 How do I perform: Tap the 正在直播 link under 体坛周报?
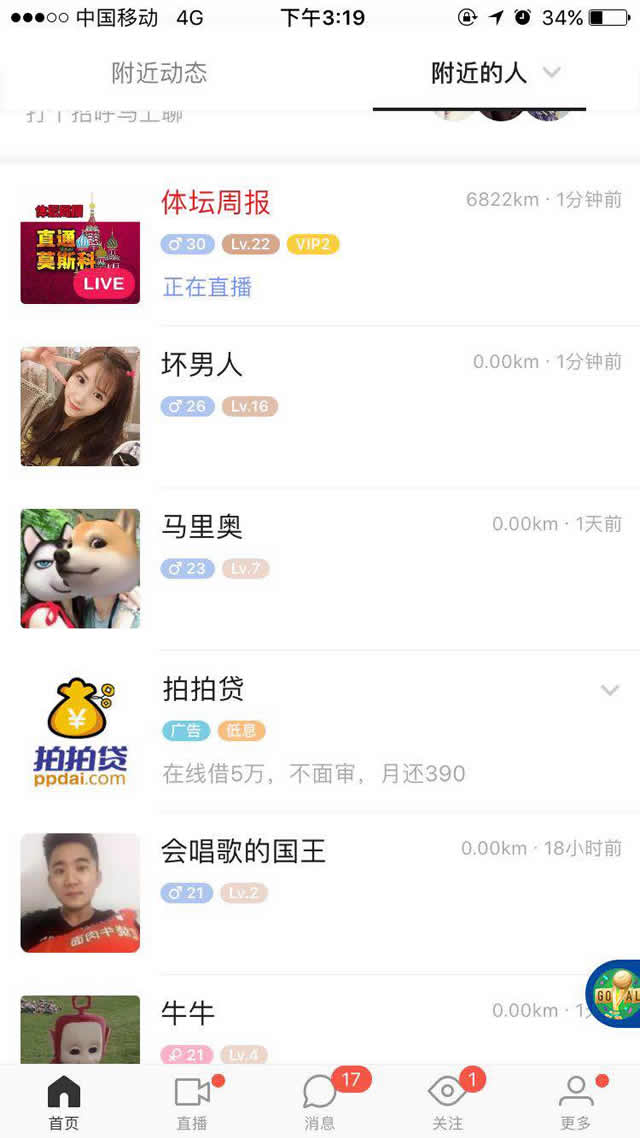coord(207,287)
